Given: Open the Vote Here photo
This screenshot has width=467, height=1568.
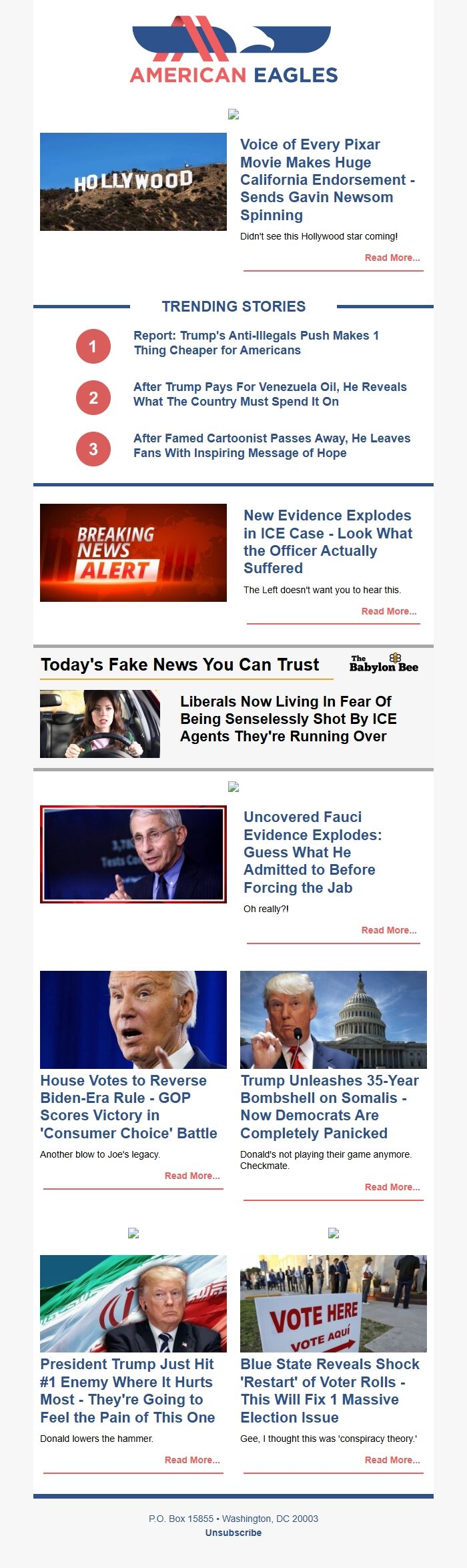Looking at the screenshot, I should [334, 1304].
